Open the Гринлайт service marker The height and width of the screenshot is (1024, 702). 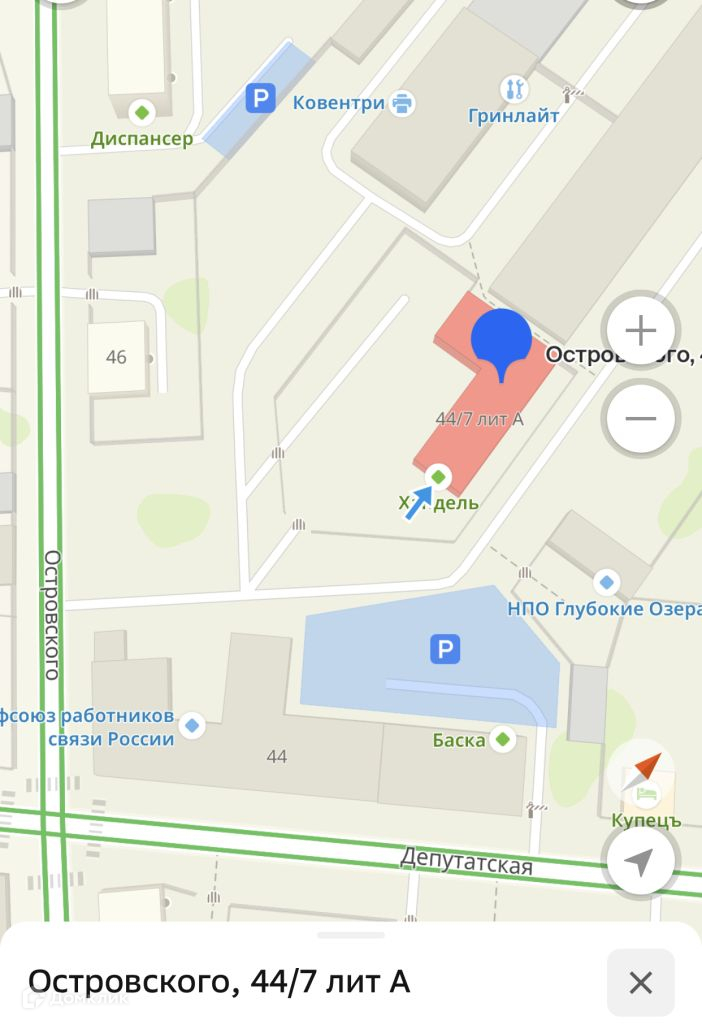pyautogui.click(x=515, y=90)
